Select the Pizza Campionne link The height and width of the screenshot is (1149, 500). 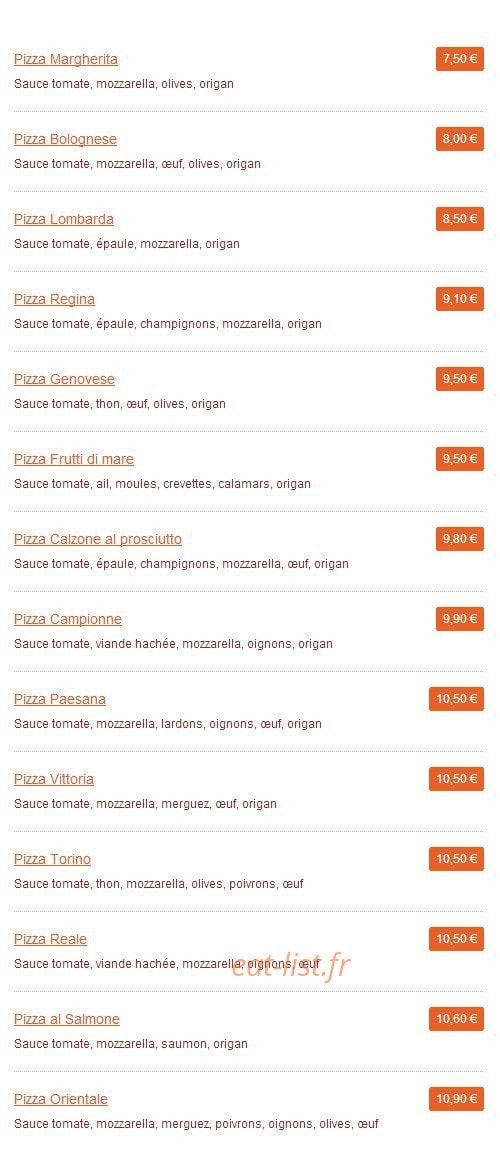point(68,618)
